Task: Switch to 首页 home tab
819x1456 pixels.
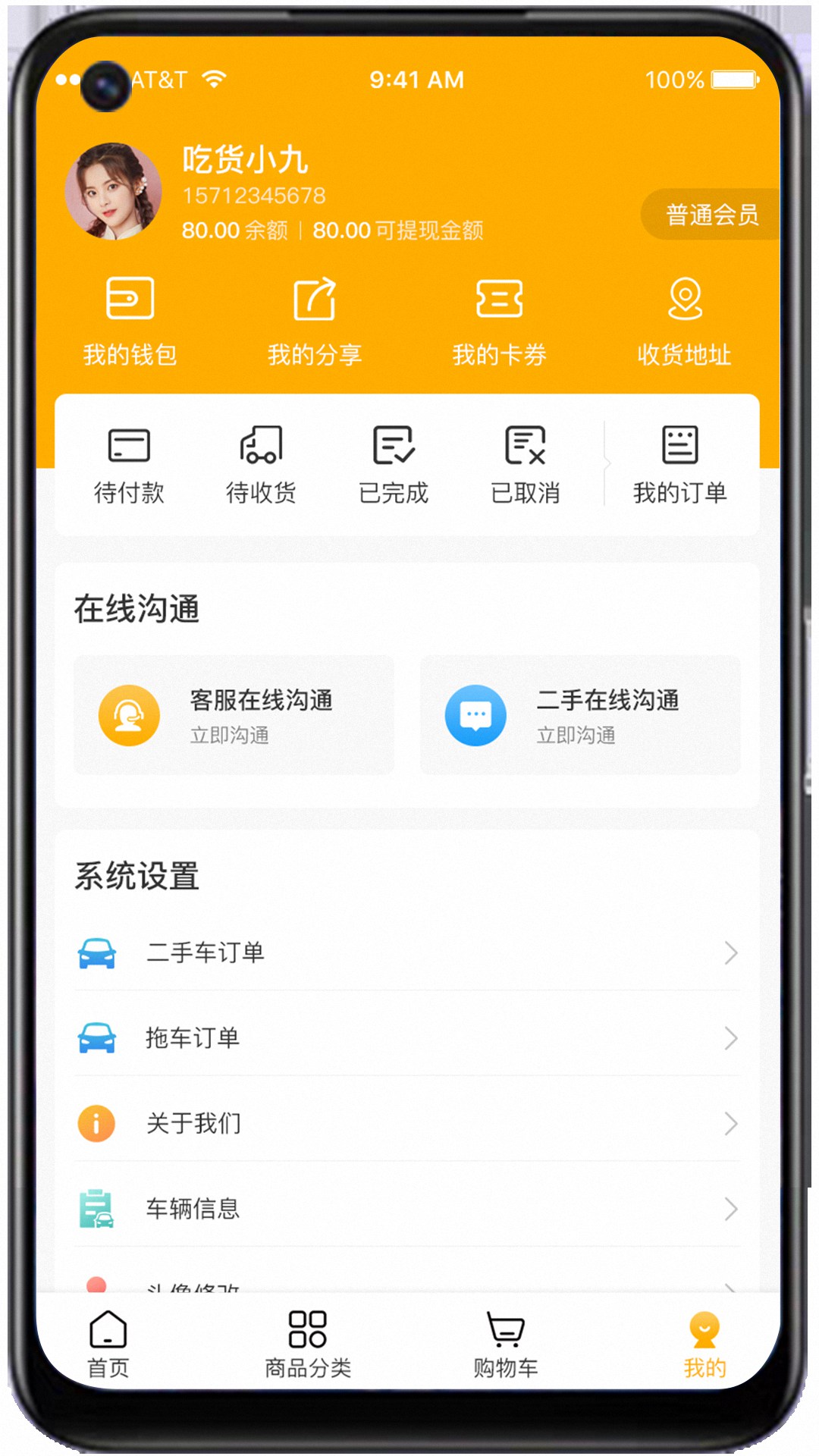Action: (x=108, y=1344)
